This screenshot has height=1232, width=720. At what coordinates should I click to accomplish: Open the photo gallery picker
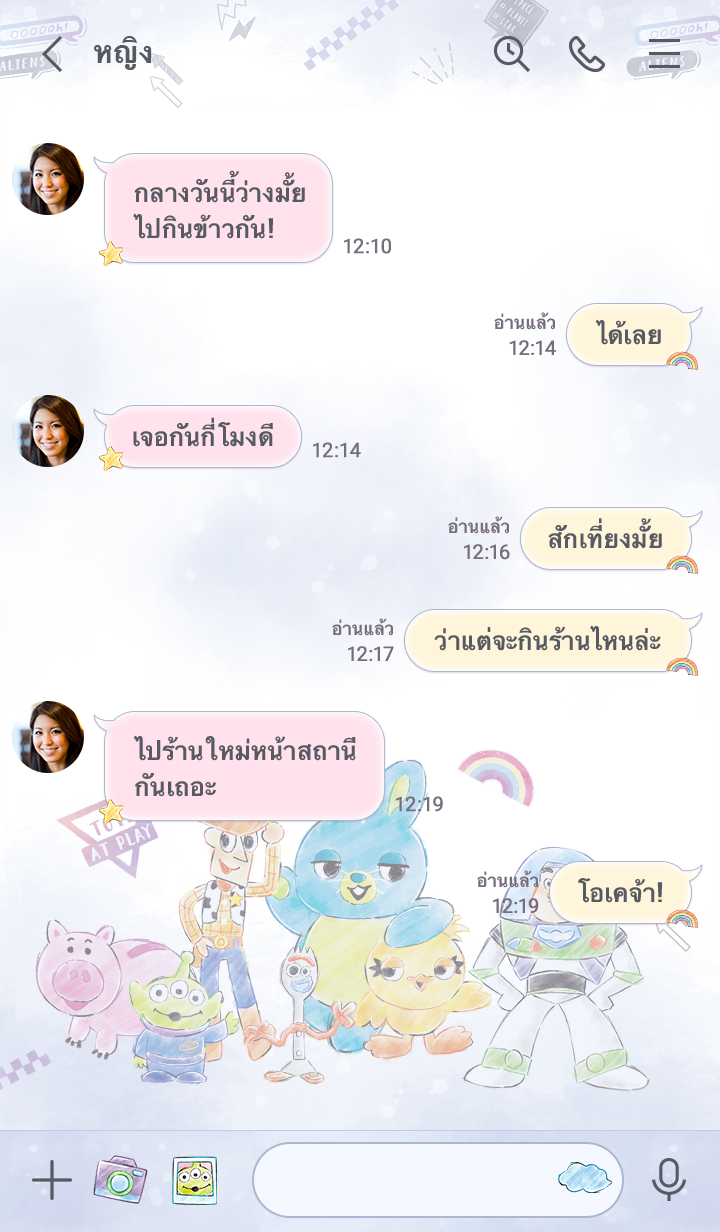194,1181
